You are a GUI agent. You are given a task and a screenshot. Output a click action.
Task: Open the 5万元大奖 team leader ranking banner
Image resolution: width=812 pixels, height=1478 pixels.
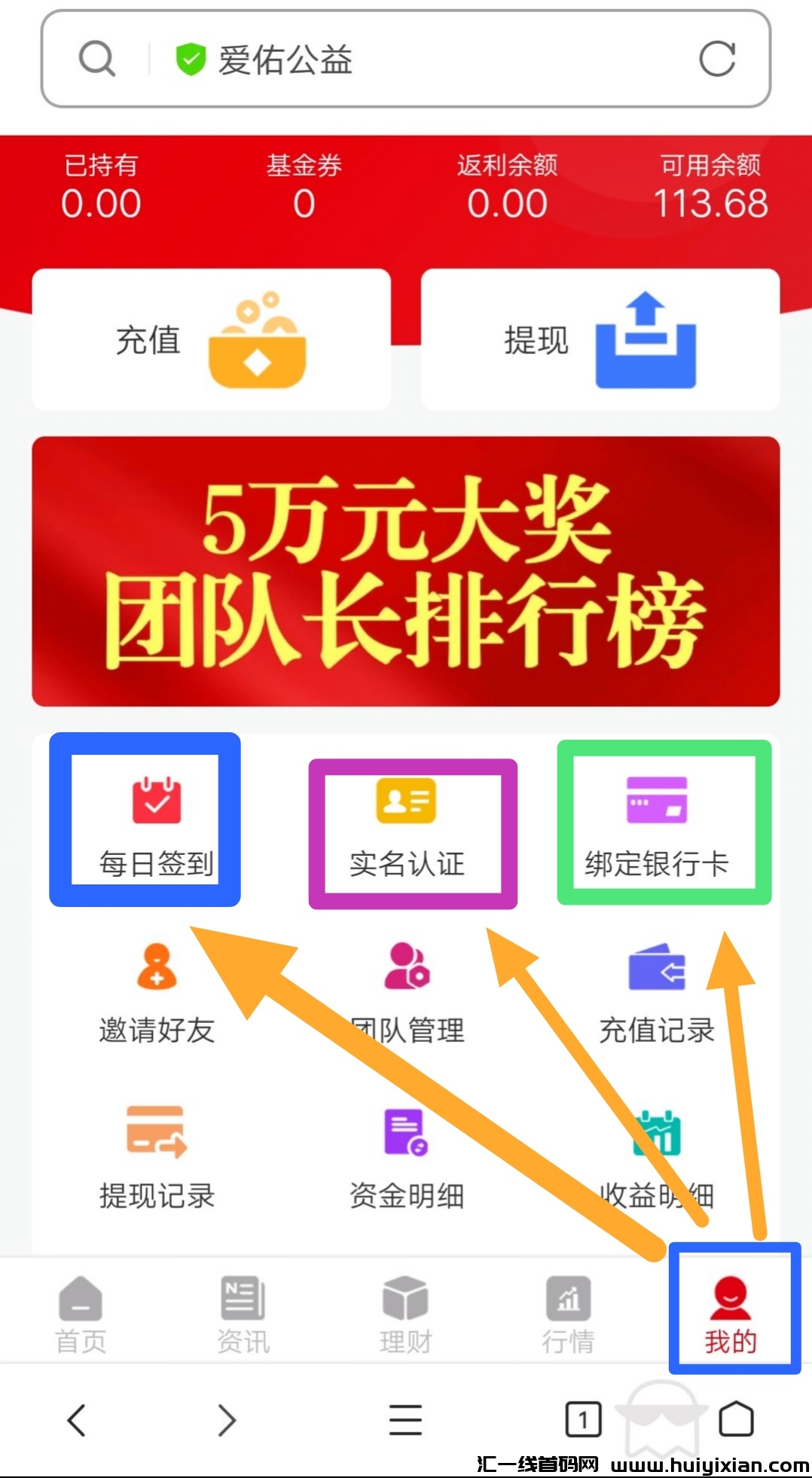click(x=405, y=571)
